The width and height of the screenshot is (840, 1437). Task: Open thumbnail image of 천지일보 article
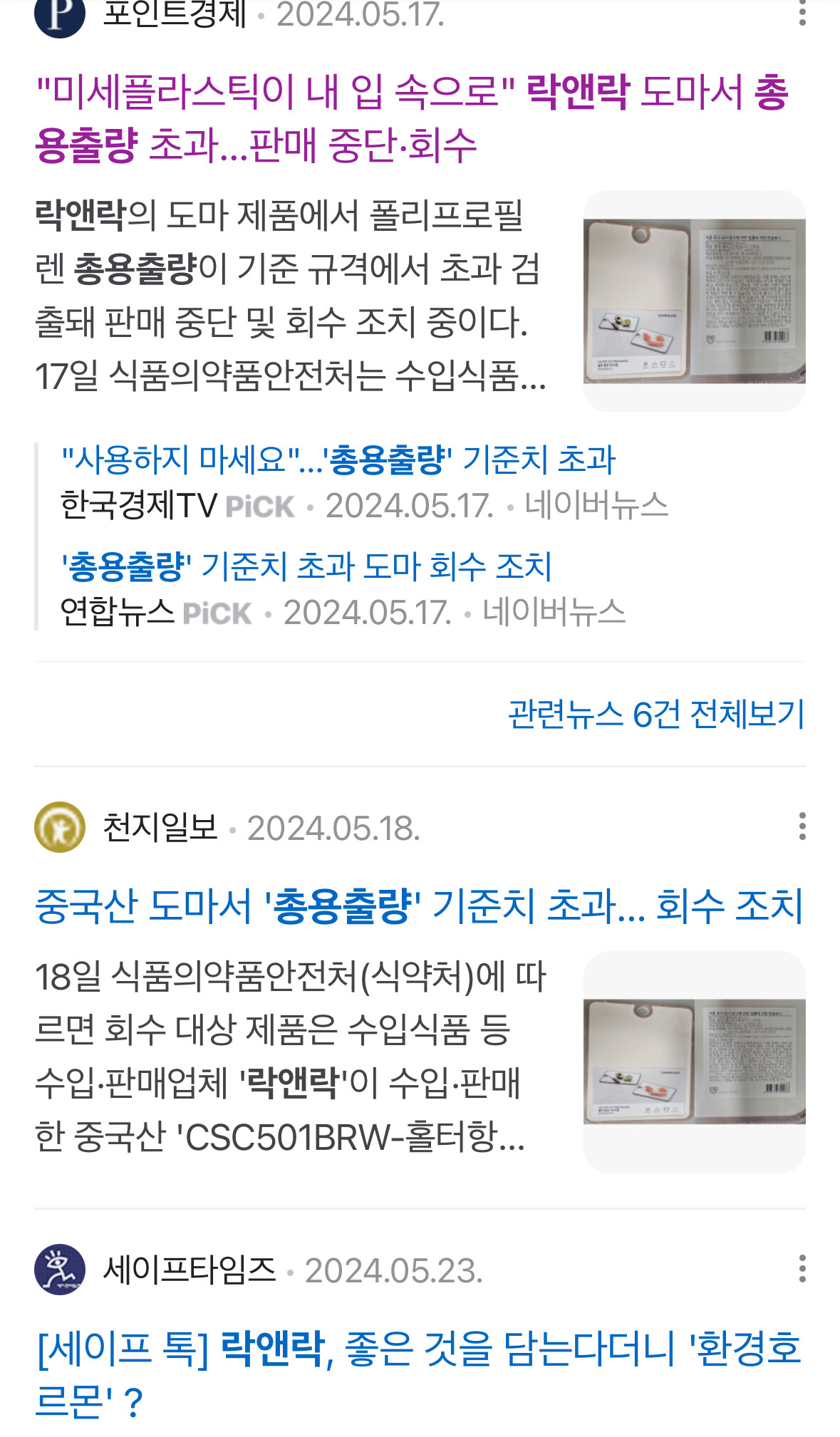coord(694,1062)
